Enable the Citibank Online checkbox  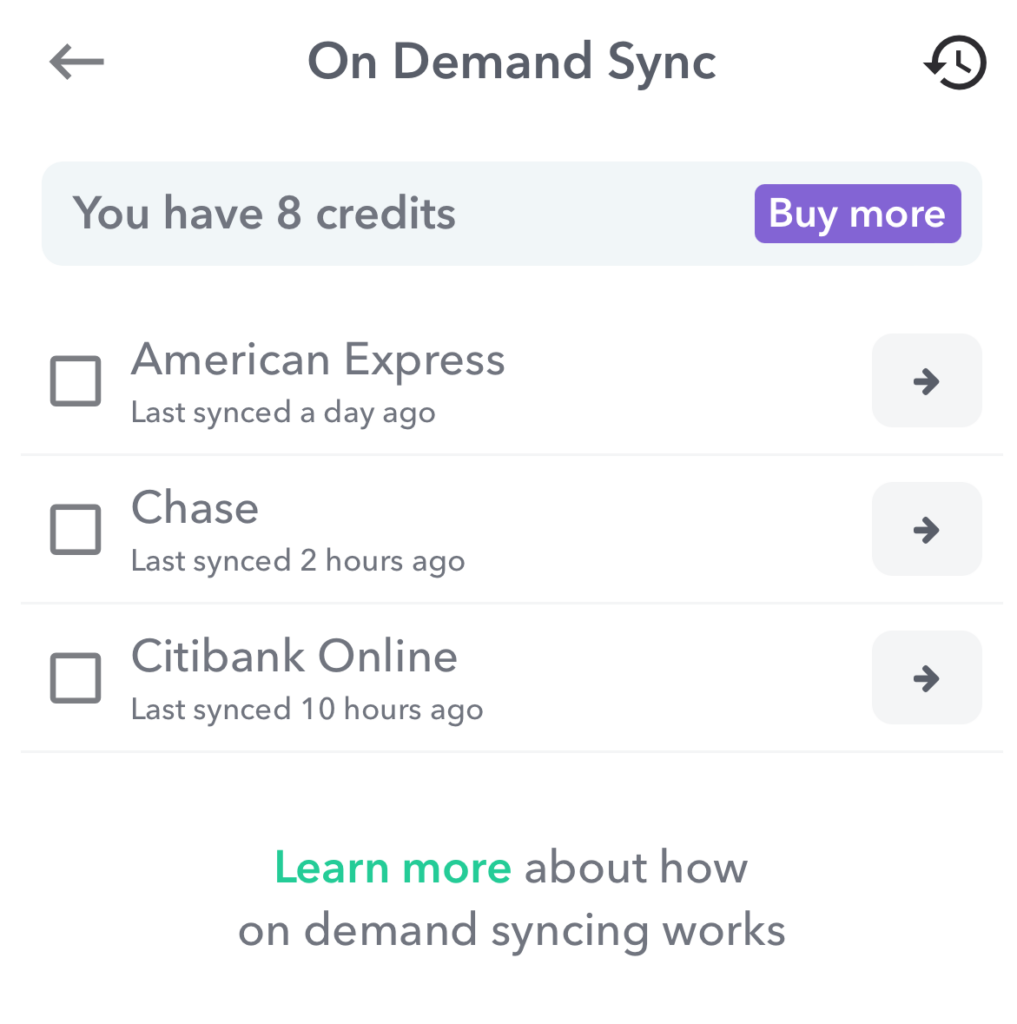pyautogui.click(x=75, y=678)
